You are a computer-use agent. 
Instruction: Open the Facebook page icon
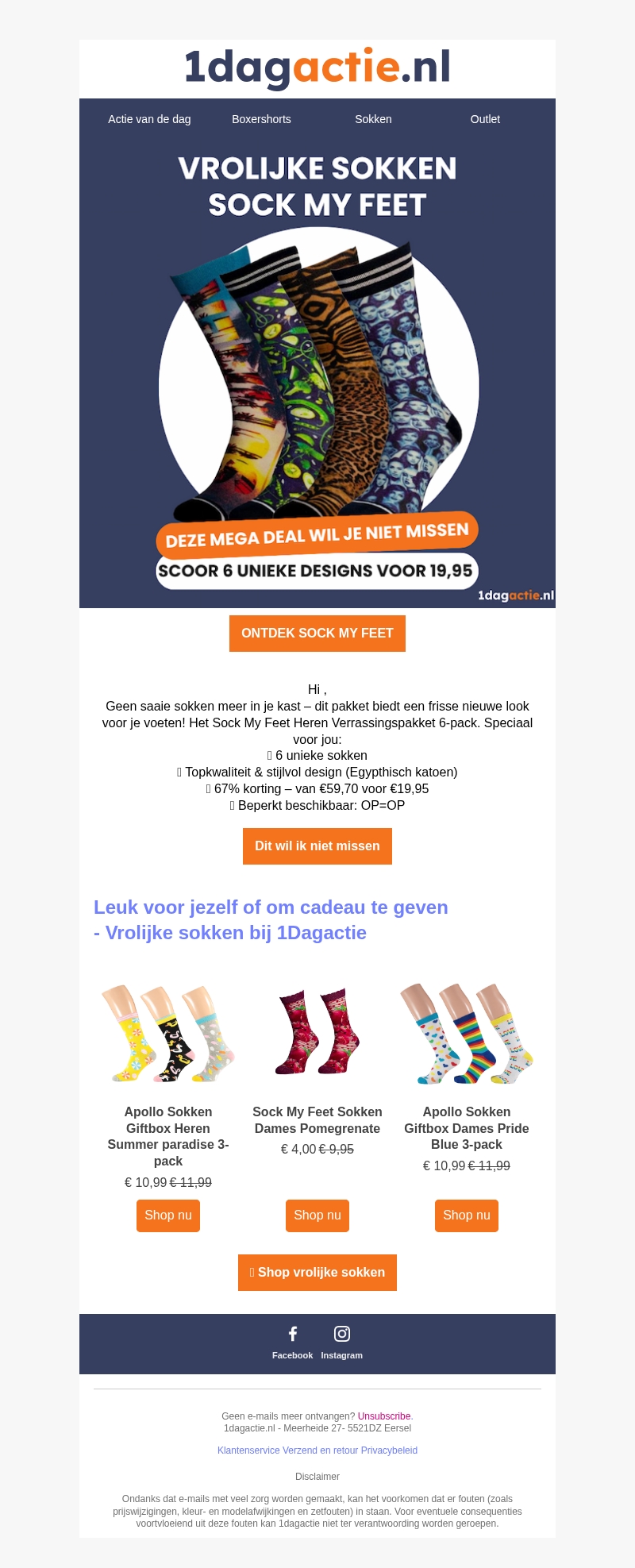[x=293, y=1335]
